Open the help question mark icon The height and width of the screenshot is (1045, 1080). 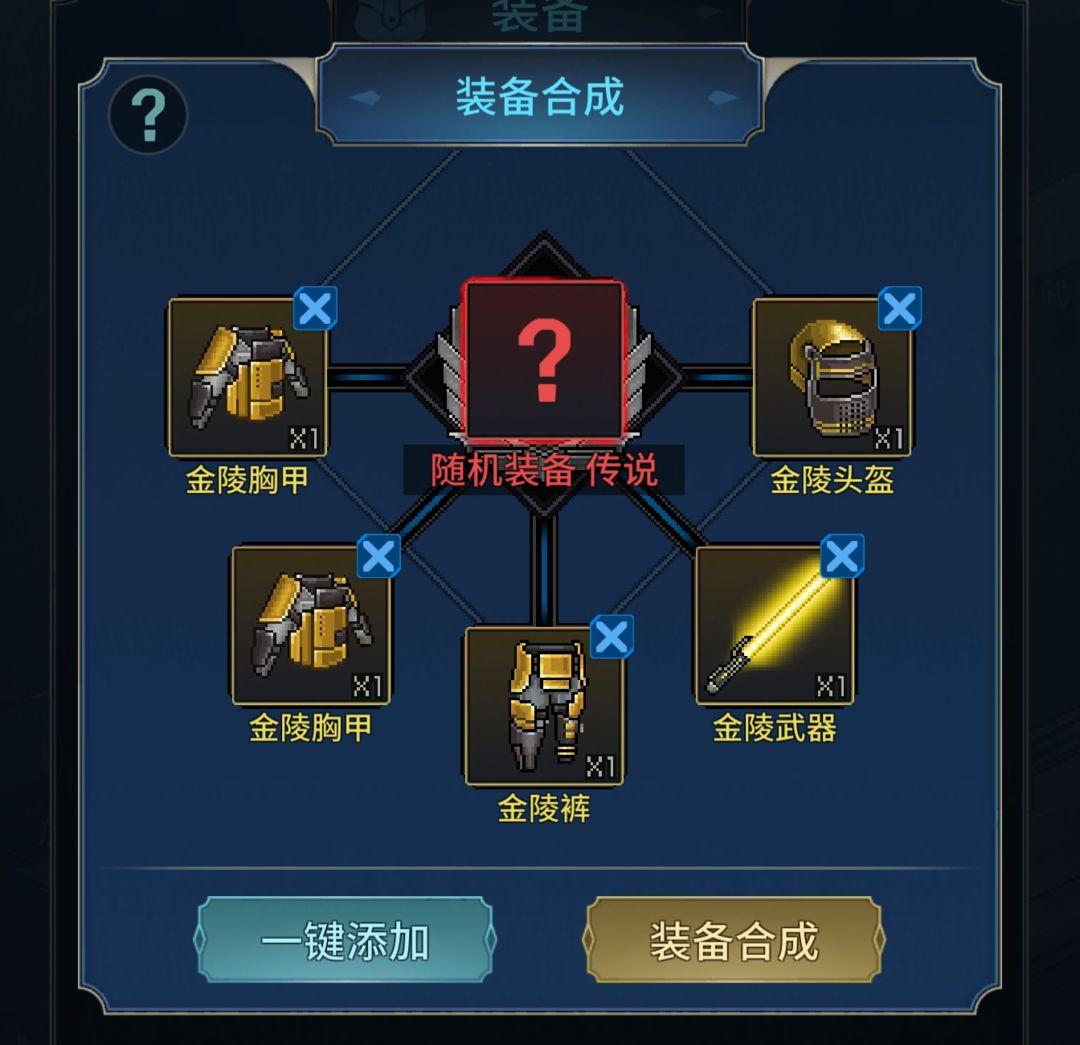point(147,116)
